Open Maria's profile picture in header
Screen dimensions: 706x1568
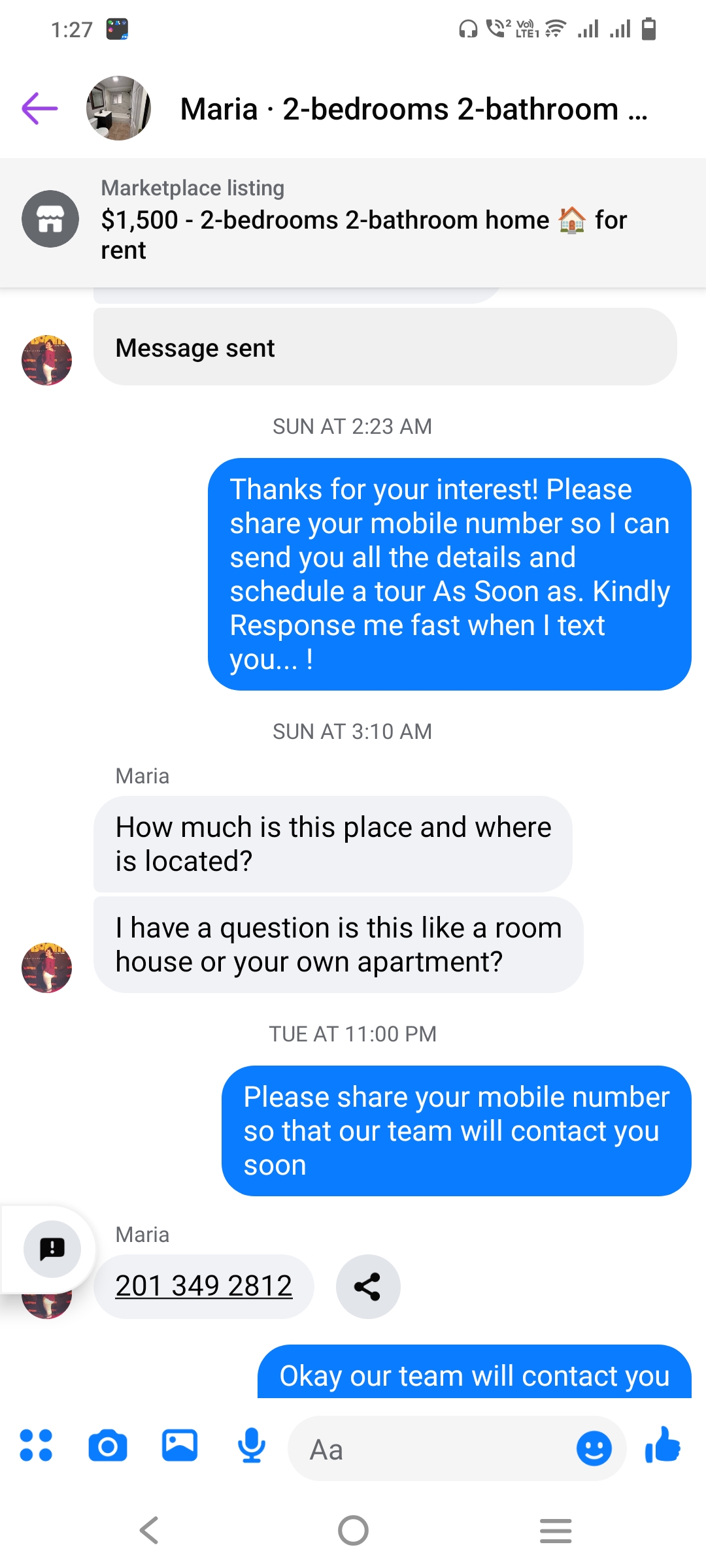coord(118,108)
